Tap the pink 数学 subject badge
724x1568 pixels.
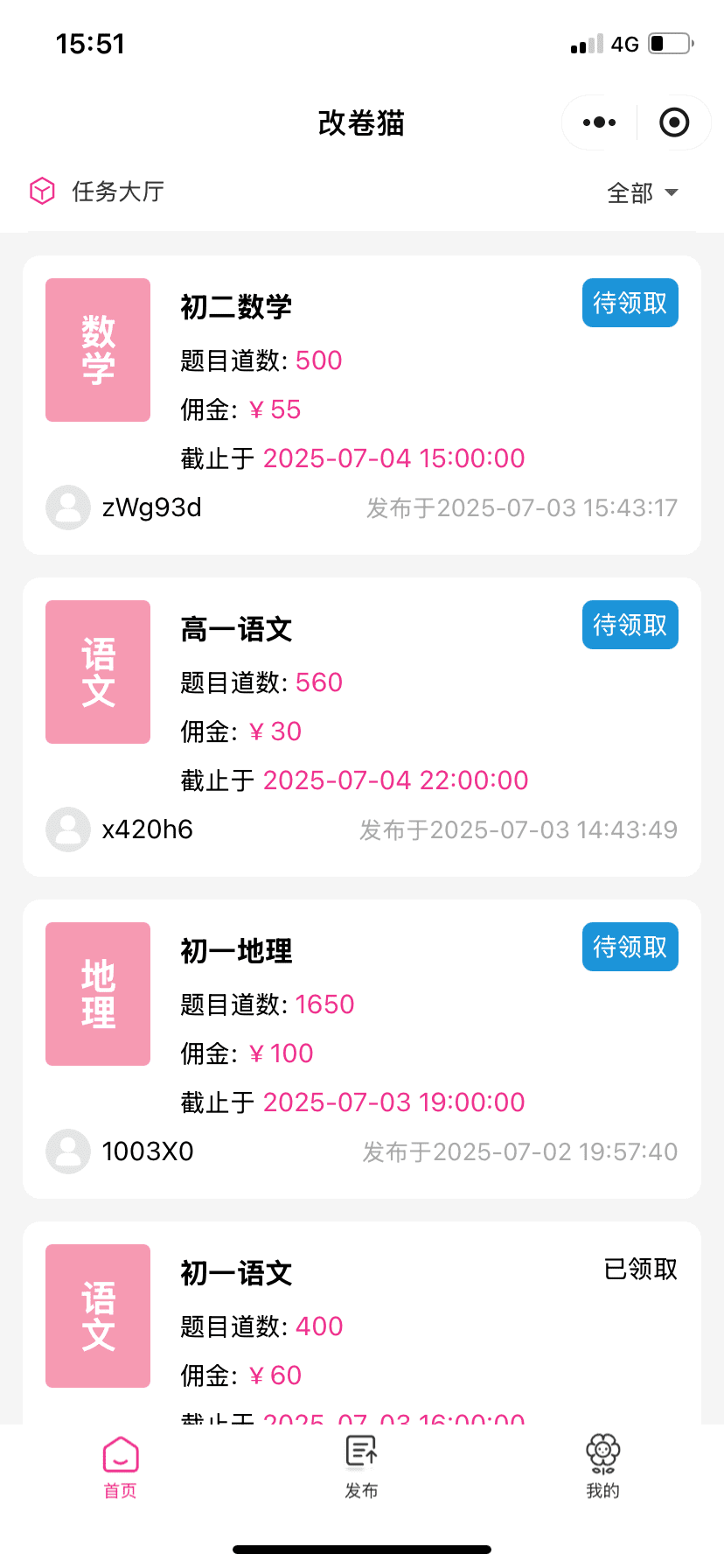pyautogui.click(x=97, y=348)
